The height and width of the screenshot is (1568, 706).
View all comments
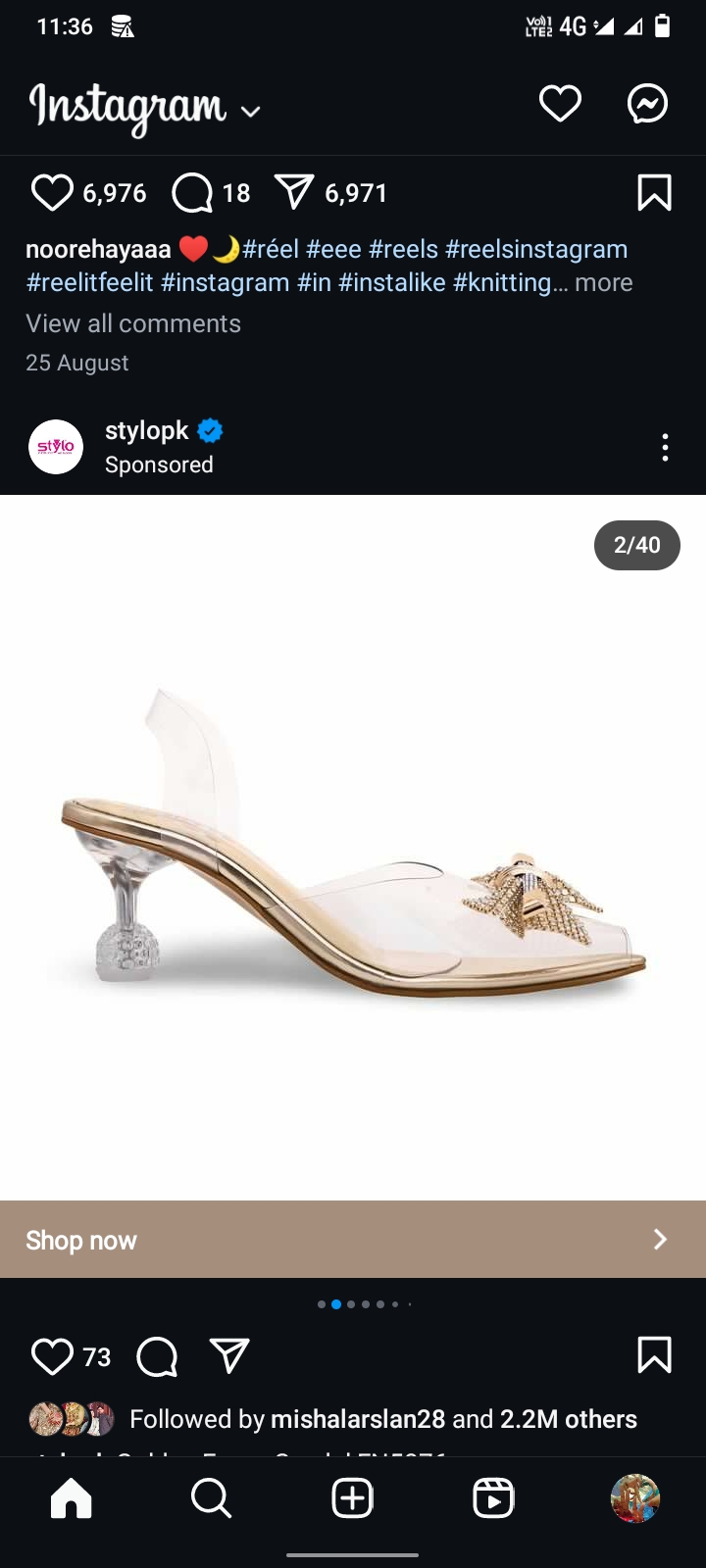pyautogui.click(x=133, y=323)
